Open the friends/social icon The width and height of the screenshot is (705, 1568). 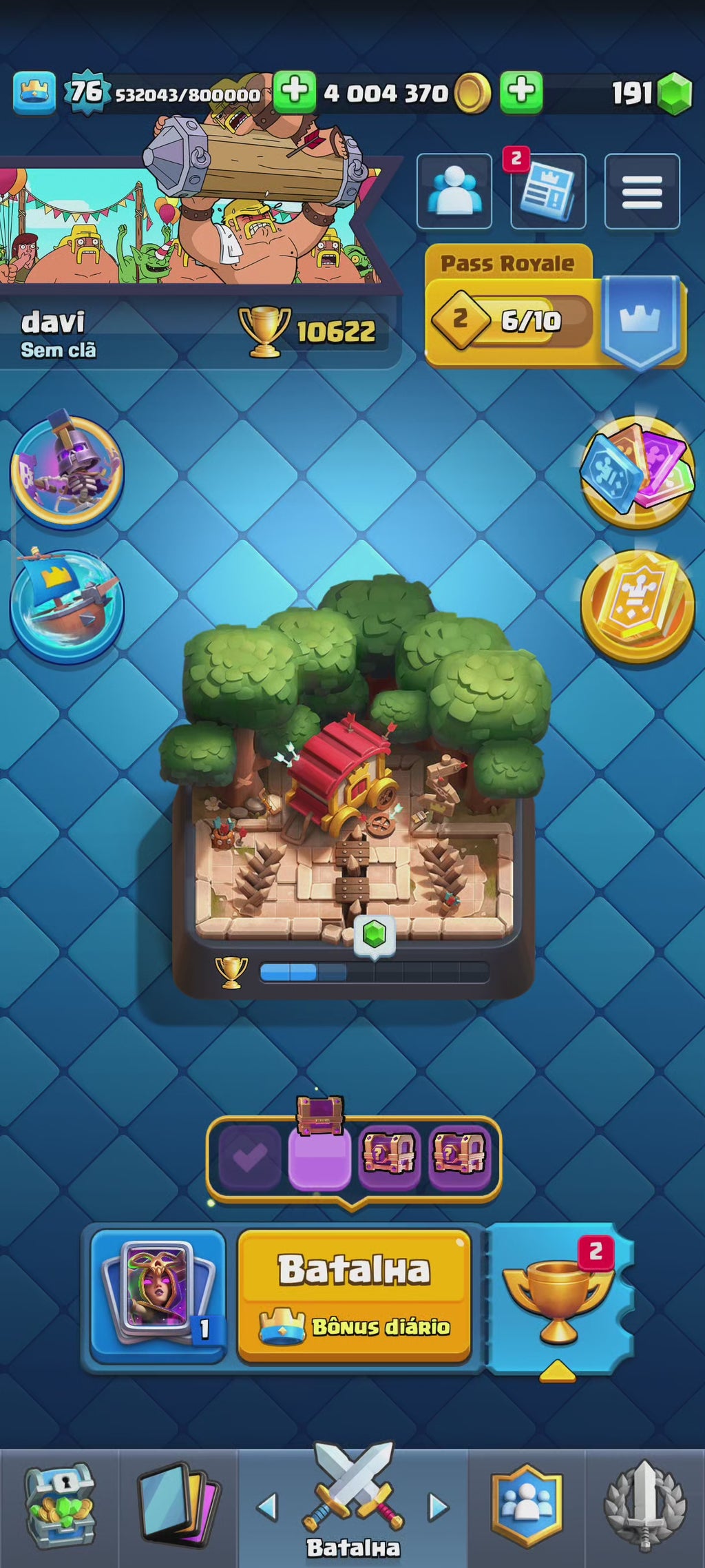pos(454,191)
